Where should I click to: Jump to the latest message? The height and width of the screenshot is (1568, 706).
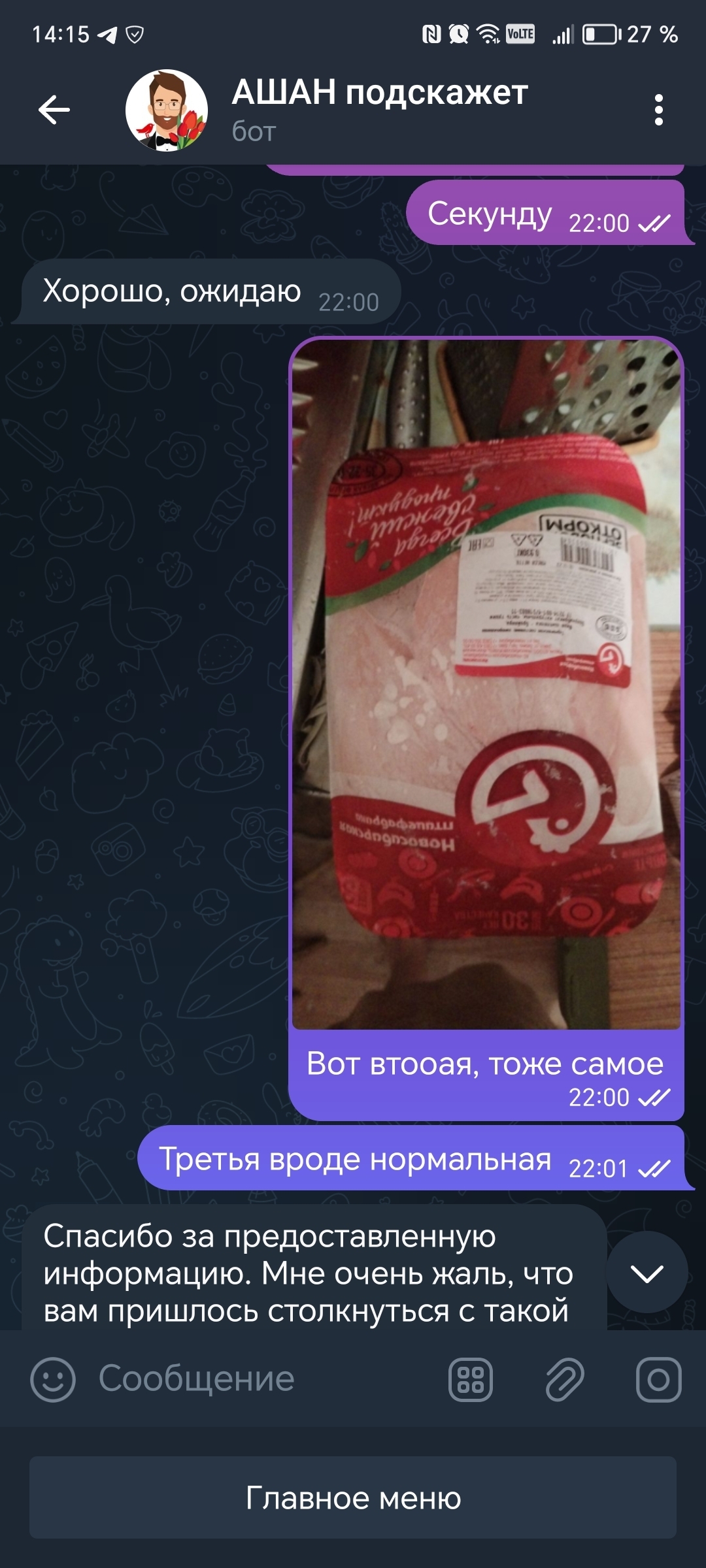pos(647,1273)
